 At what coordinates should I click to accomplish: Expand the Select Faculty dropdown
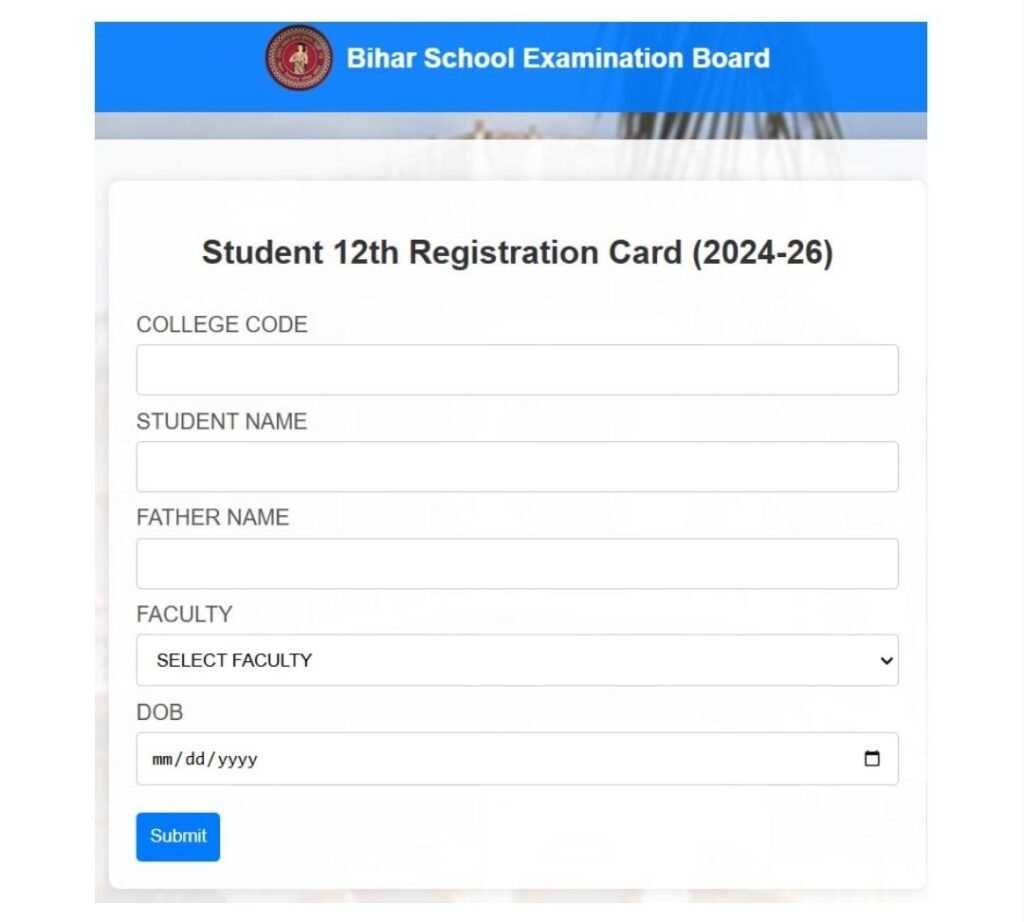(x=517, y=660)
